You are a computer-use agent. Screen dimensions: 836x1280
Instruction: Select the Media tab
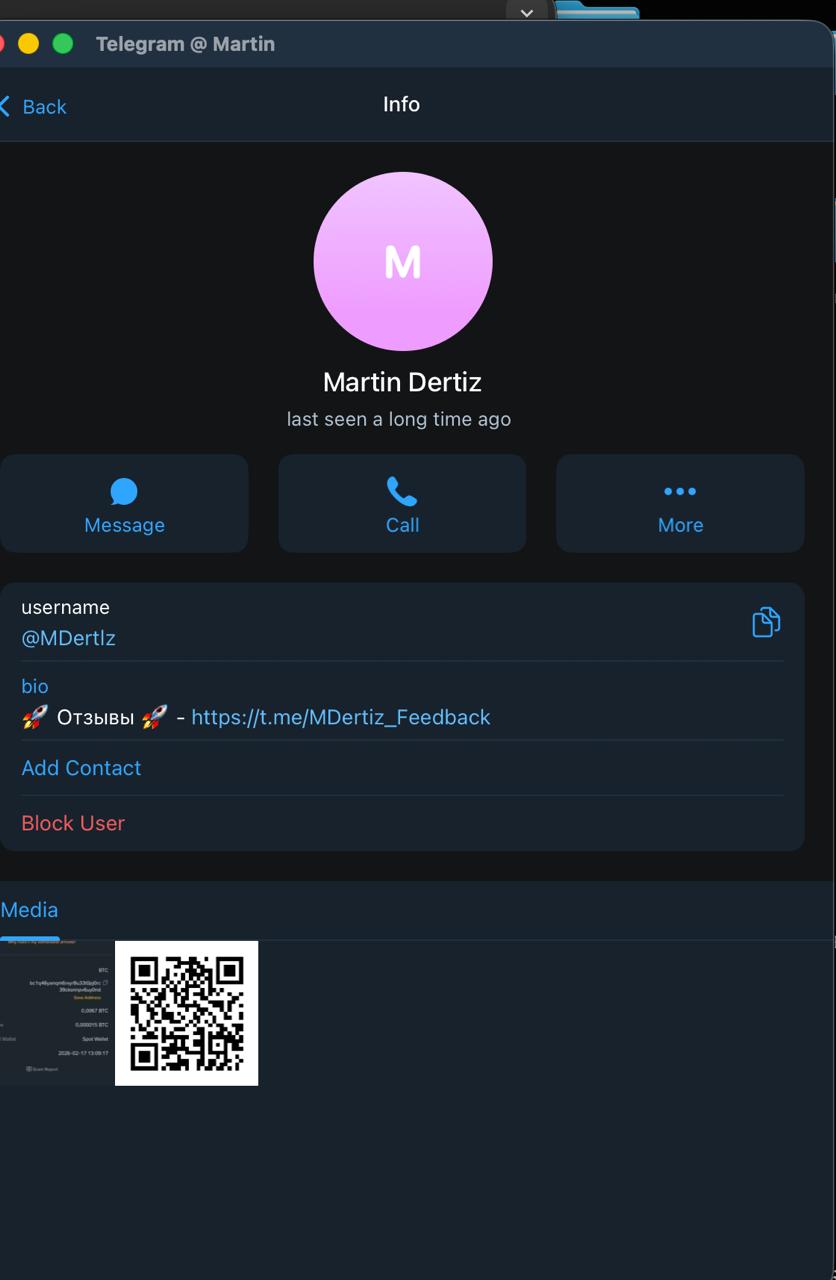coord(29,910)
